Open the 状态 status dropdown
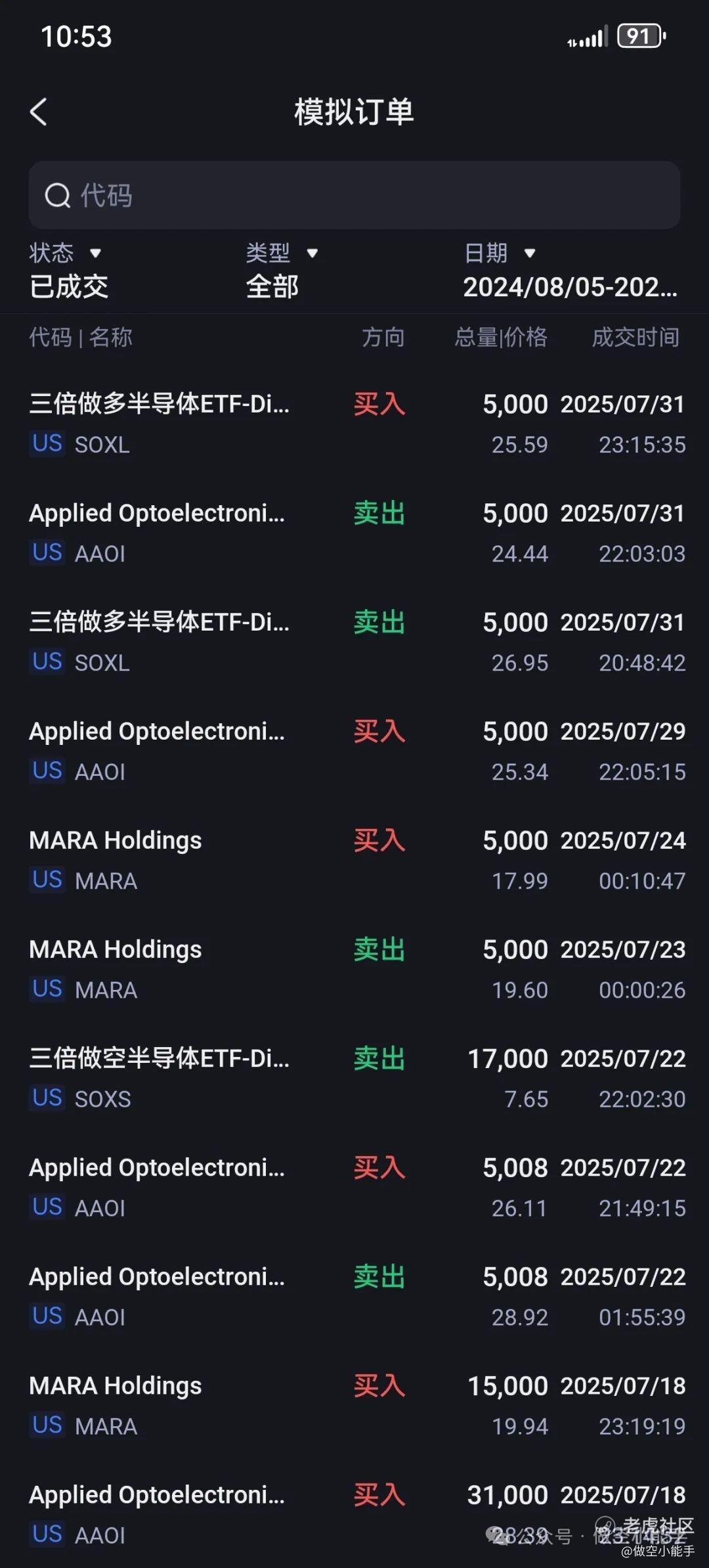709x1568 pixels. tap(66, 253)
